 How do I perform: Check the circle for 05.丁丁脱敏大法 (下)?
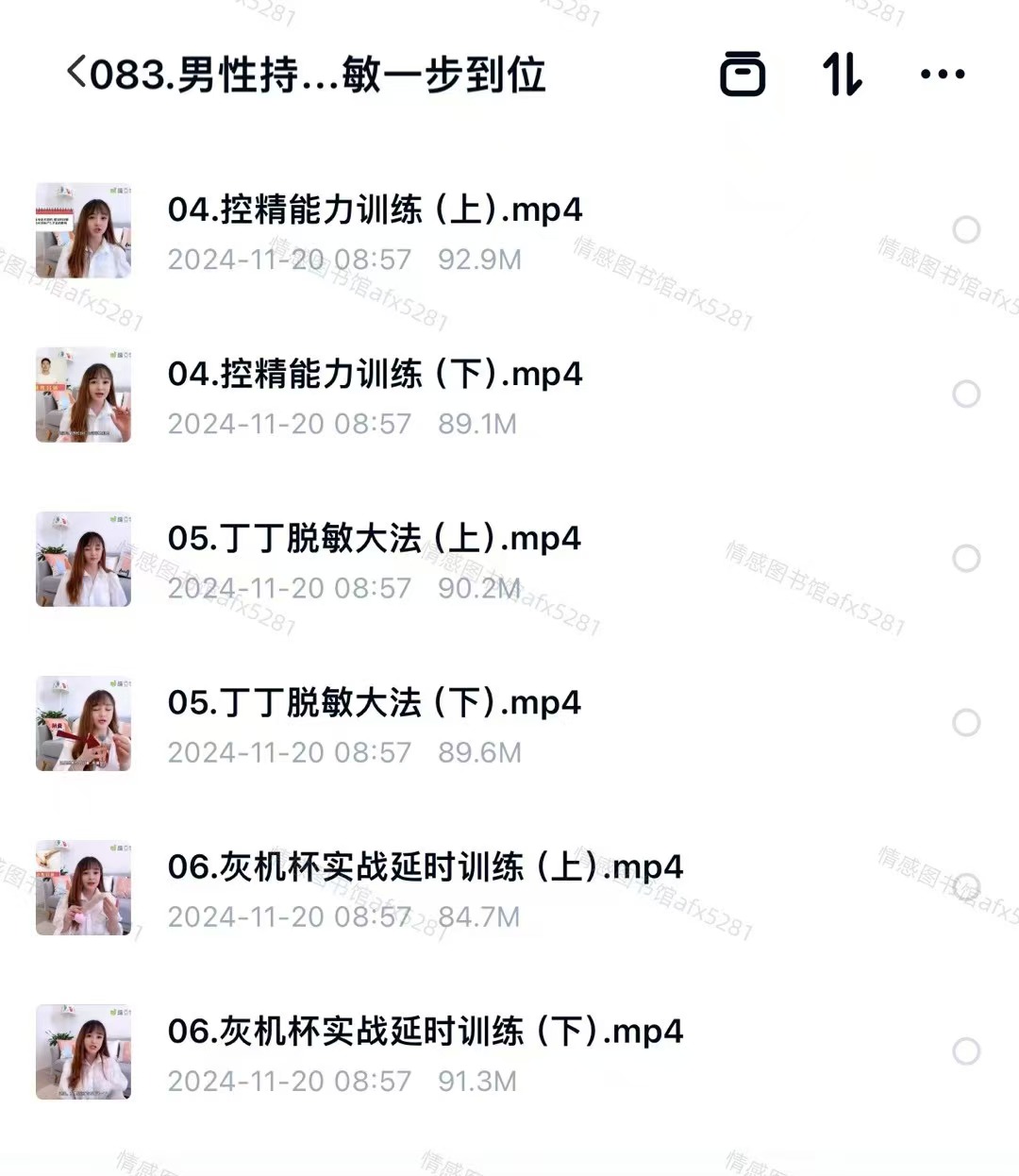(966, 723)
